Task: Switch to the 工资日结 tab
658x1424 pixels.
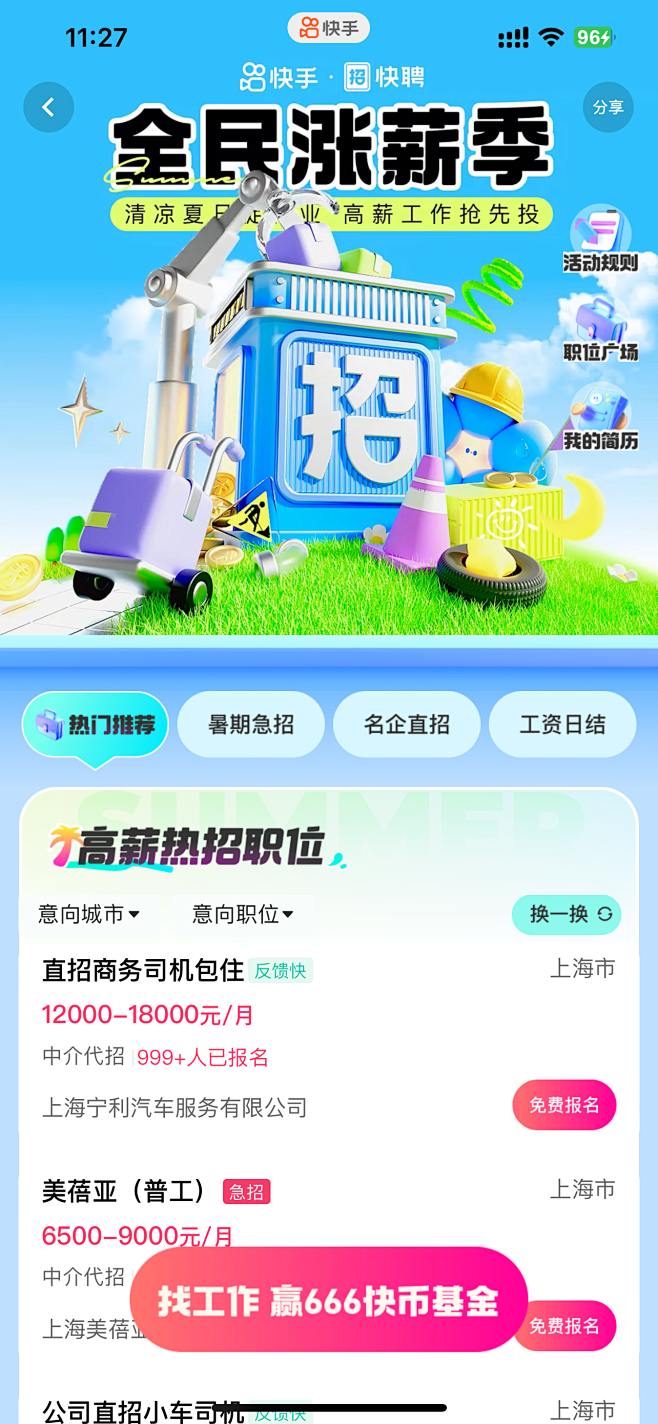Action: click(x=562, y=725)
